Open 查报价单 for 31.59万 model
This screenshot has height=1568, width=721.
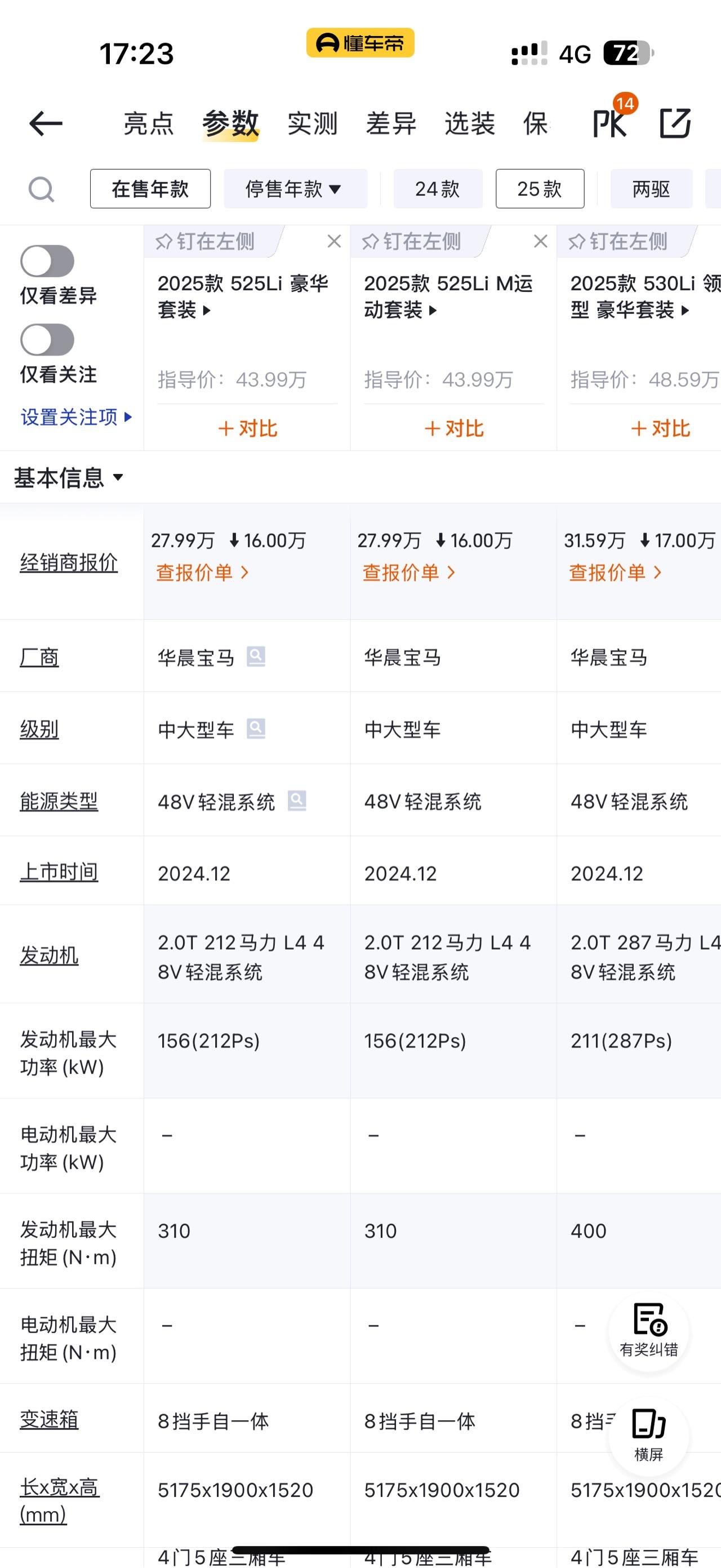pos(615,573)
